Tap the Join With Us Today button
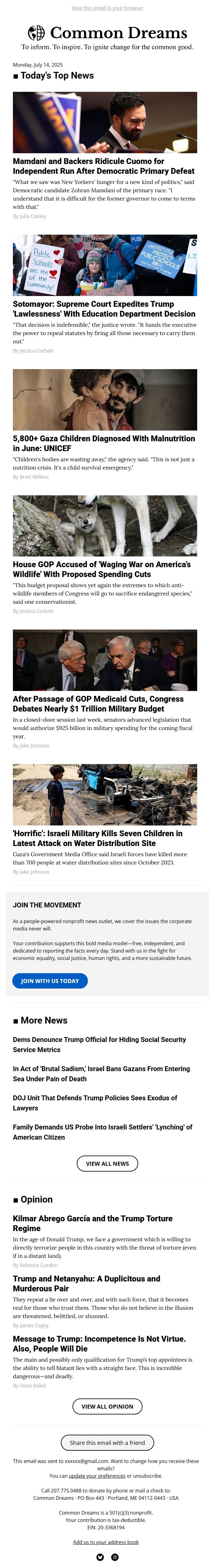215x1568 pixels. click(50, 981)
